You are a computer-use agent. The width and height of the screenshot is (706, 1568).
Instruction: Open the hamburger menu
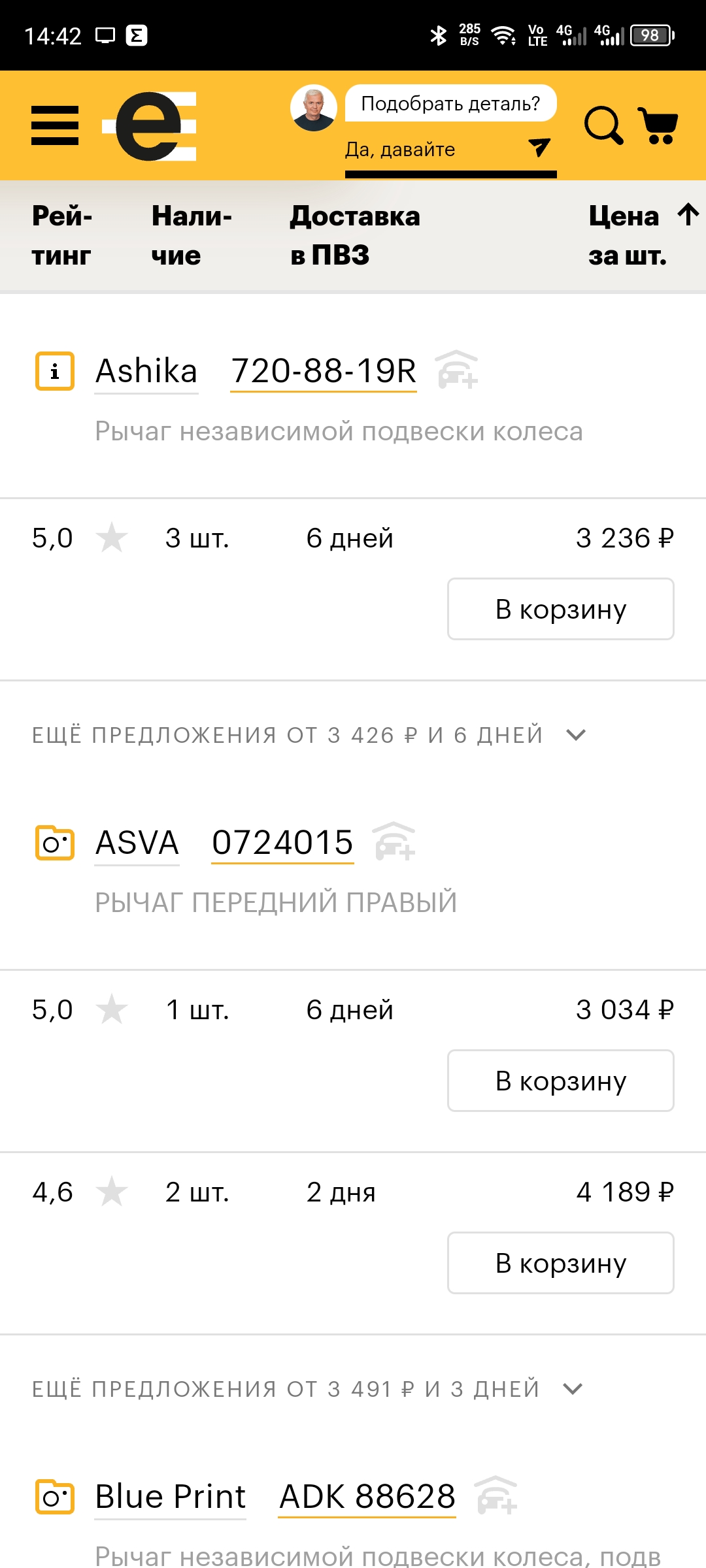click(55, 125)
